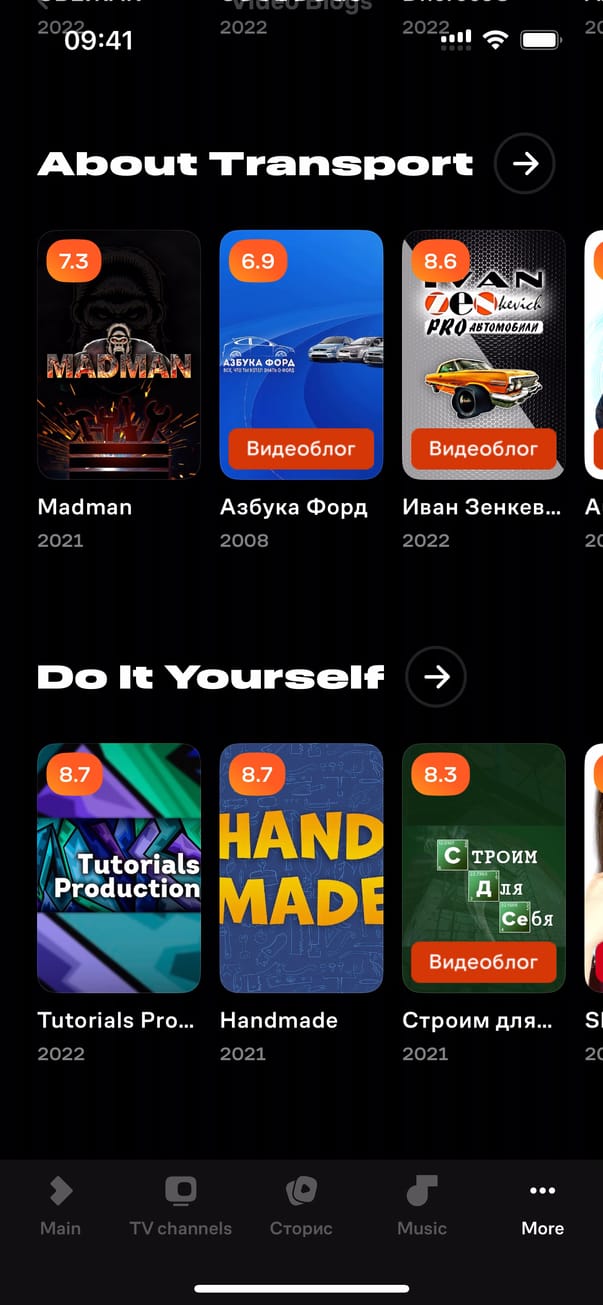Image resolution: width=603 pixels, height=1305 pixels.
Task: Open the Азбука Форд card
Action: (x=301, y=355)
